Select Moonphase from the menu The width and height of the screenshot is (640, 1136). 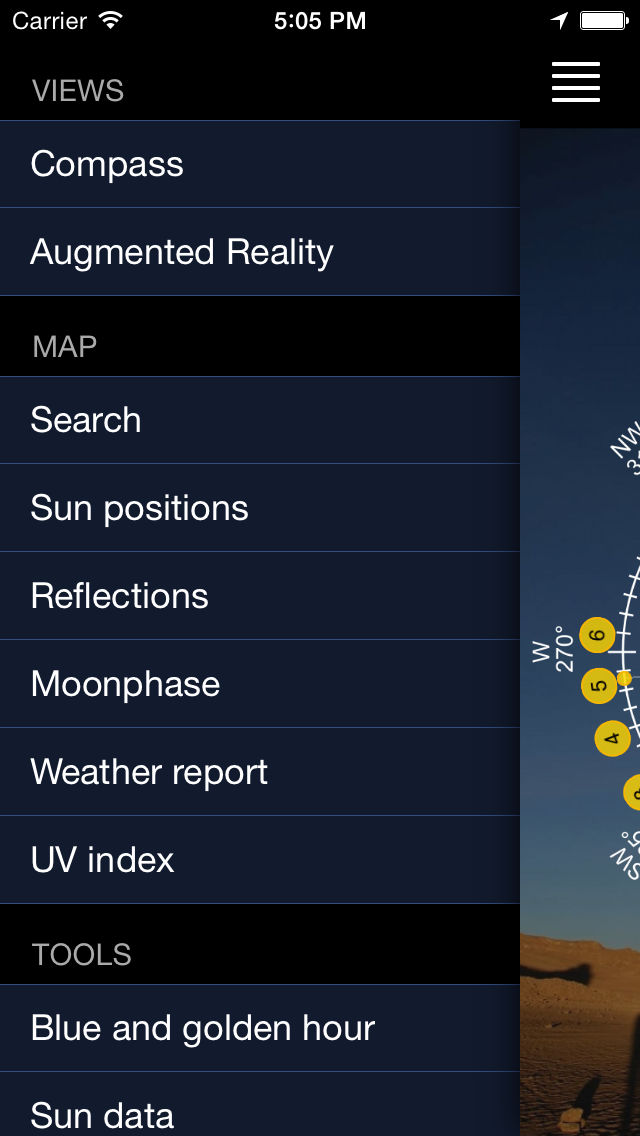pyautogui.click(x=259, y=684)
